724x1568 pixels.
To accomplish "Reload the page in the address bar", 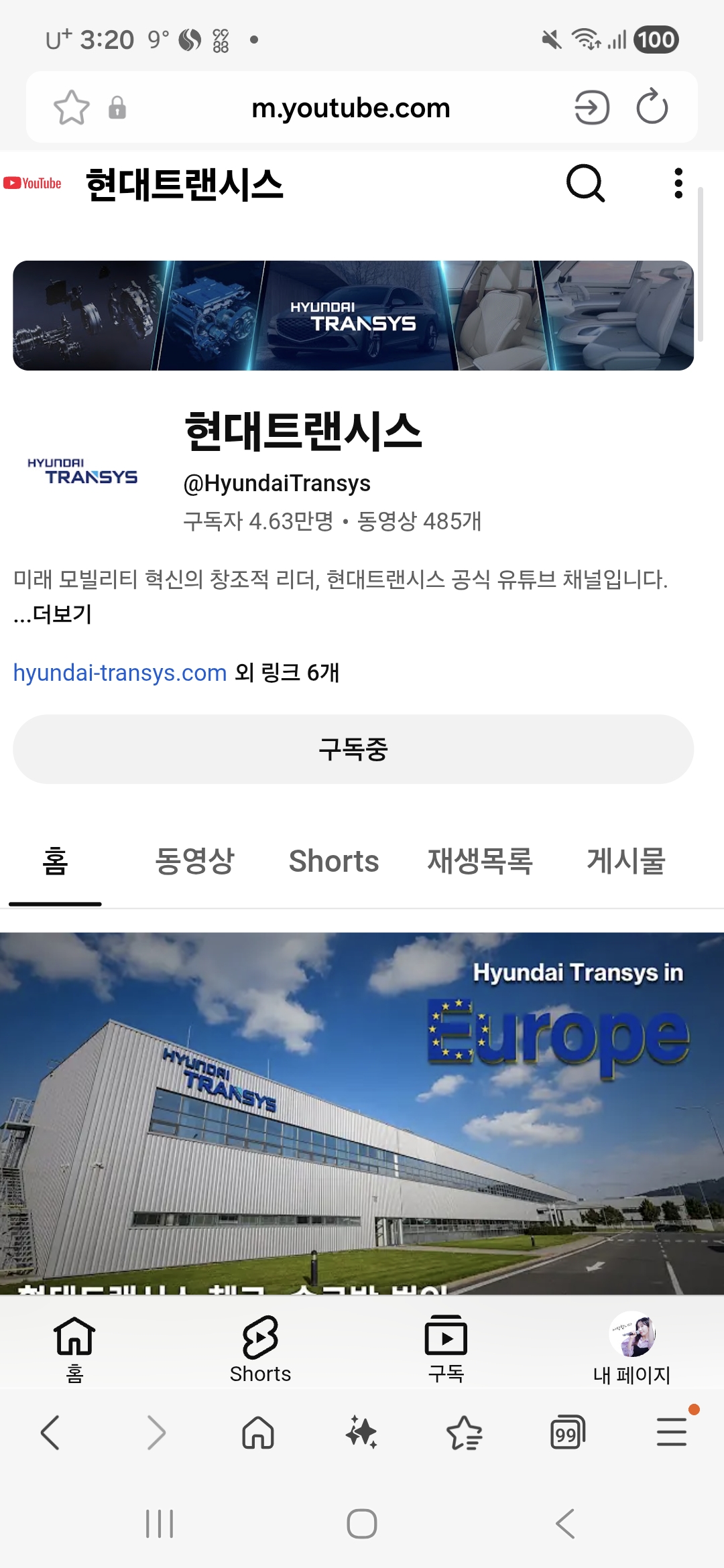I will (x=652, y=107).
